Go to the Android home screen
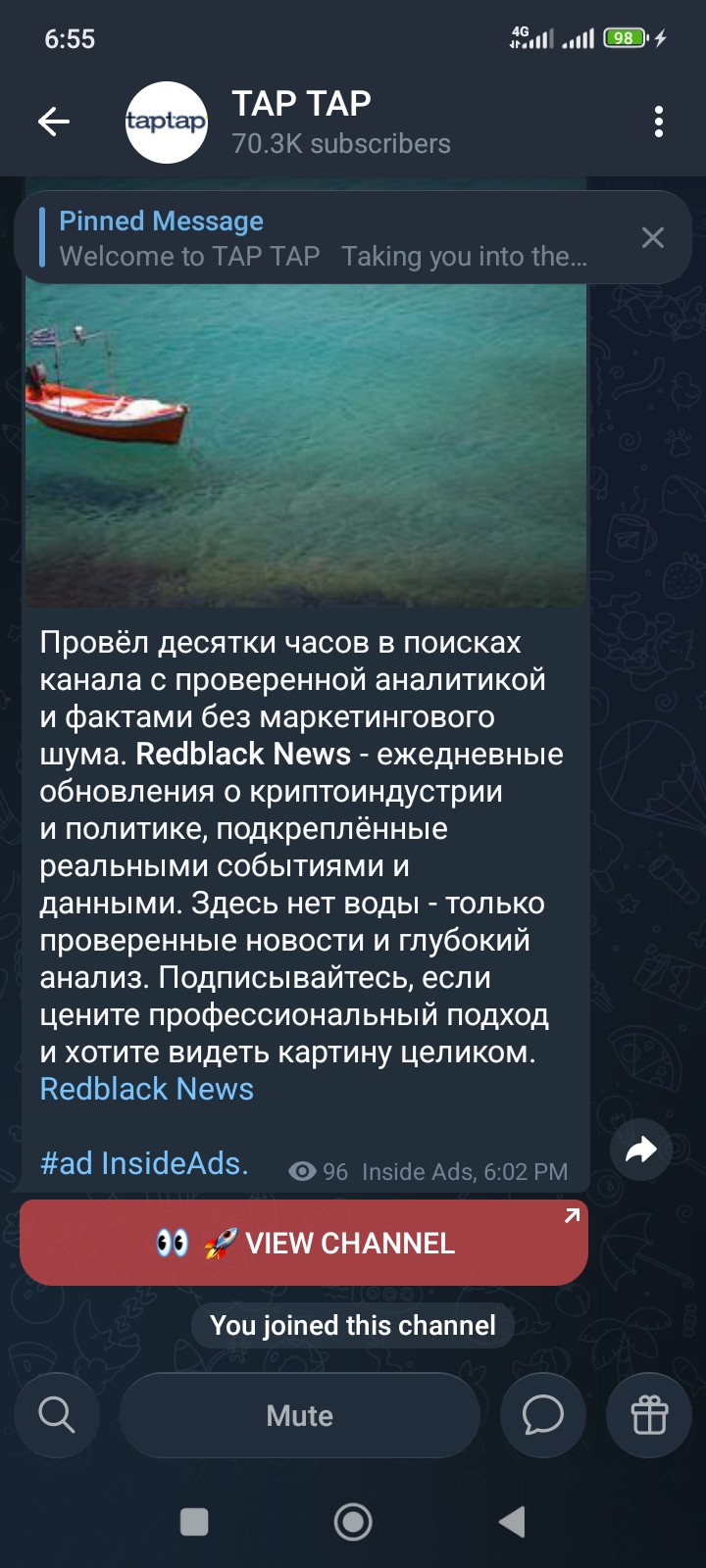This screenshot has height=1568, width=706. coord(353,1522)
